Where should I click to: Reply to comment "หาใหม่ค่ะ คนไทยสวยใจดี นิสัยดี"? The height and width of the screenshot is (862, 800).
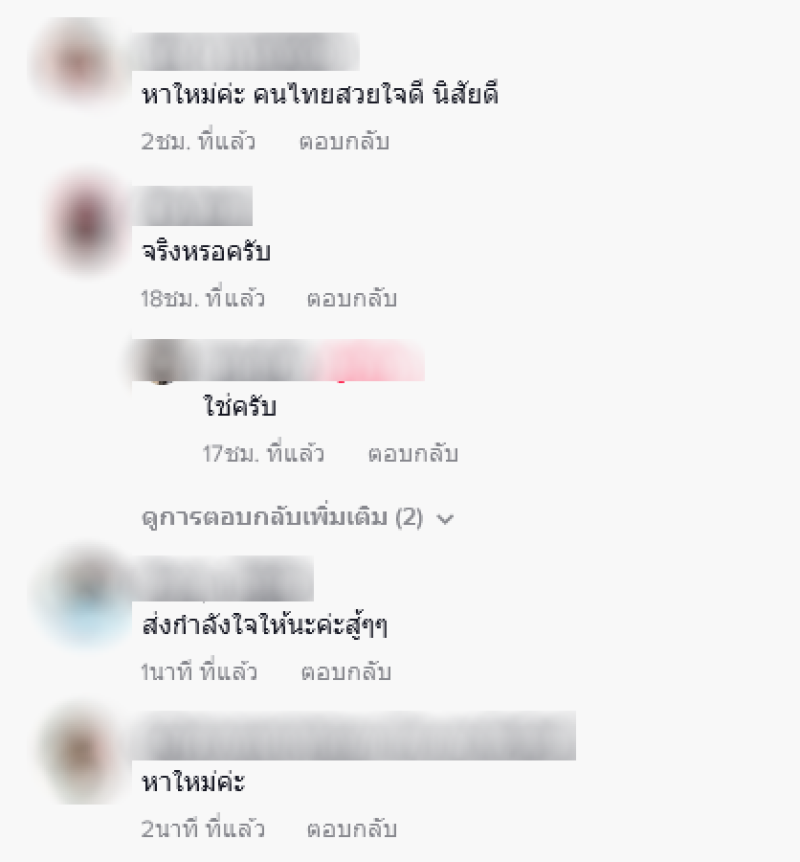click(x=343, y=142)
